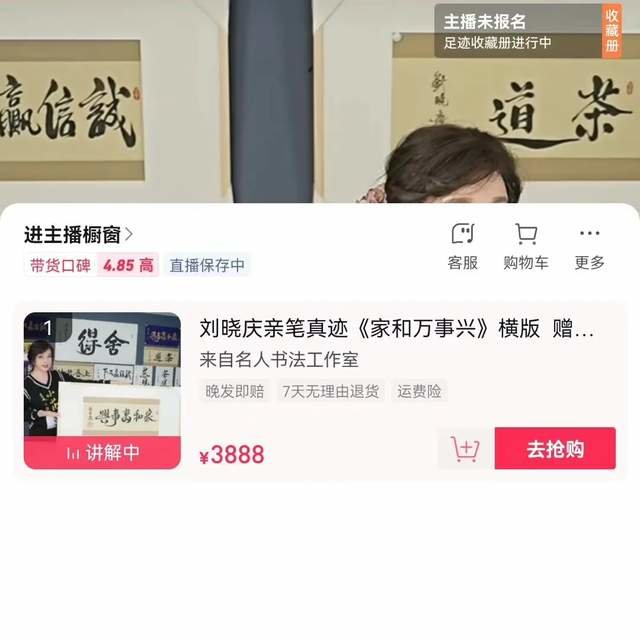Open the 更多 options menu
Viewport: 640px width, 640px height.
[x=589, y=246]
